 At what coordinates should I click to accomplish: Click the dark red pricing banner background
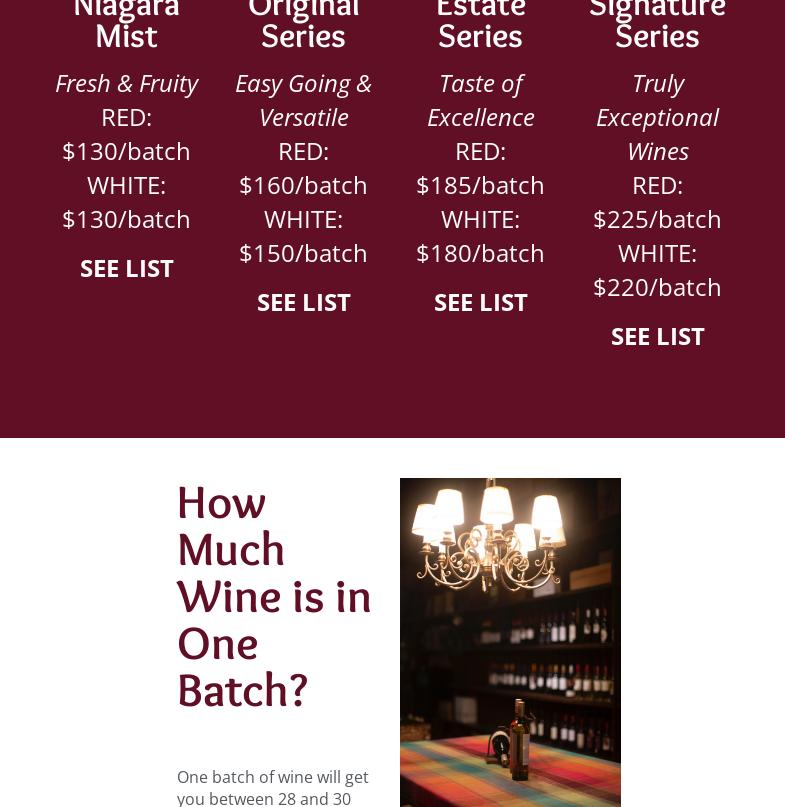pyautogui.click(x=392, y=400)
